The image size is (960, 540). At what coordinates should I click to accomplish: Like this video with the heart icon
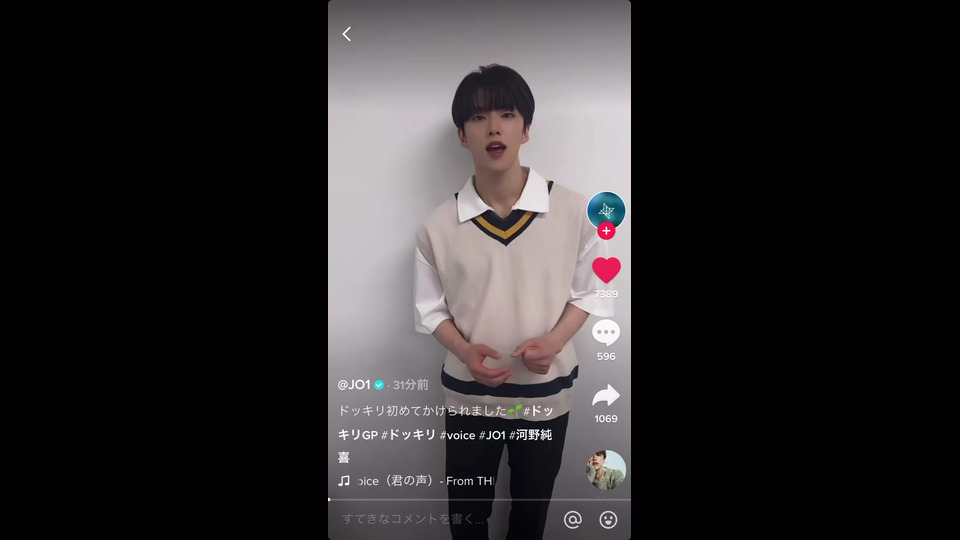click(x=606, y=270)
